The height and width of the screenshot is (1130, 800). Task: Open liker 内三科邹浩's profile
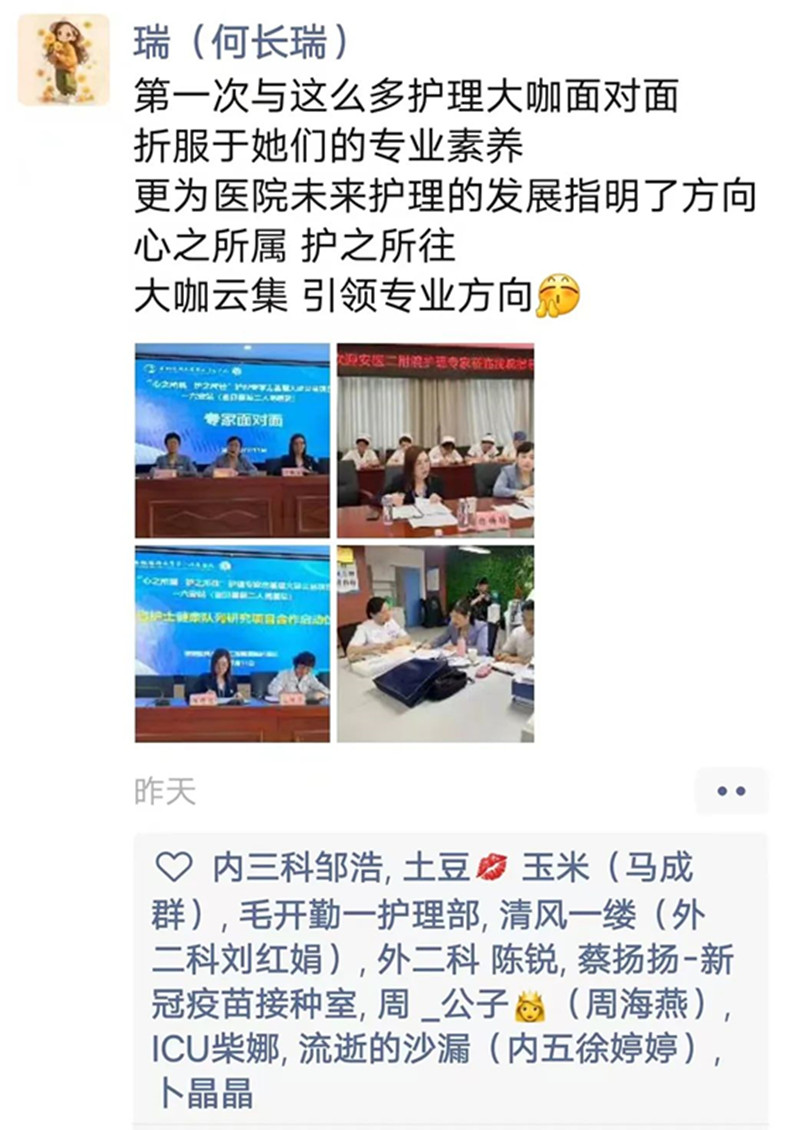pyautogui.click(x=296, y=869)
